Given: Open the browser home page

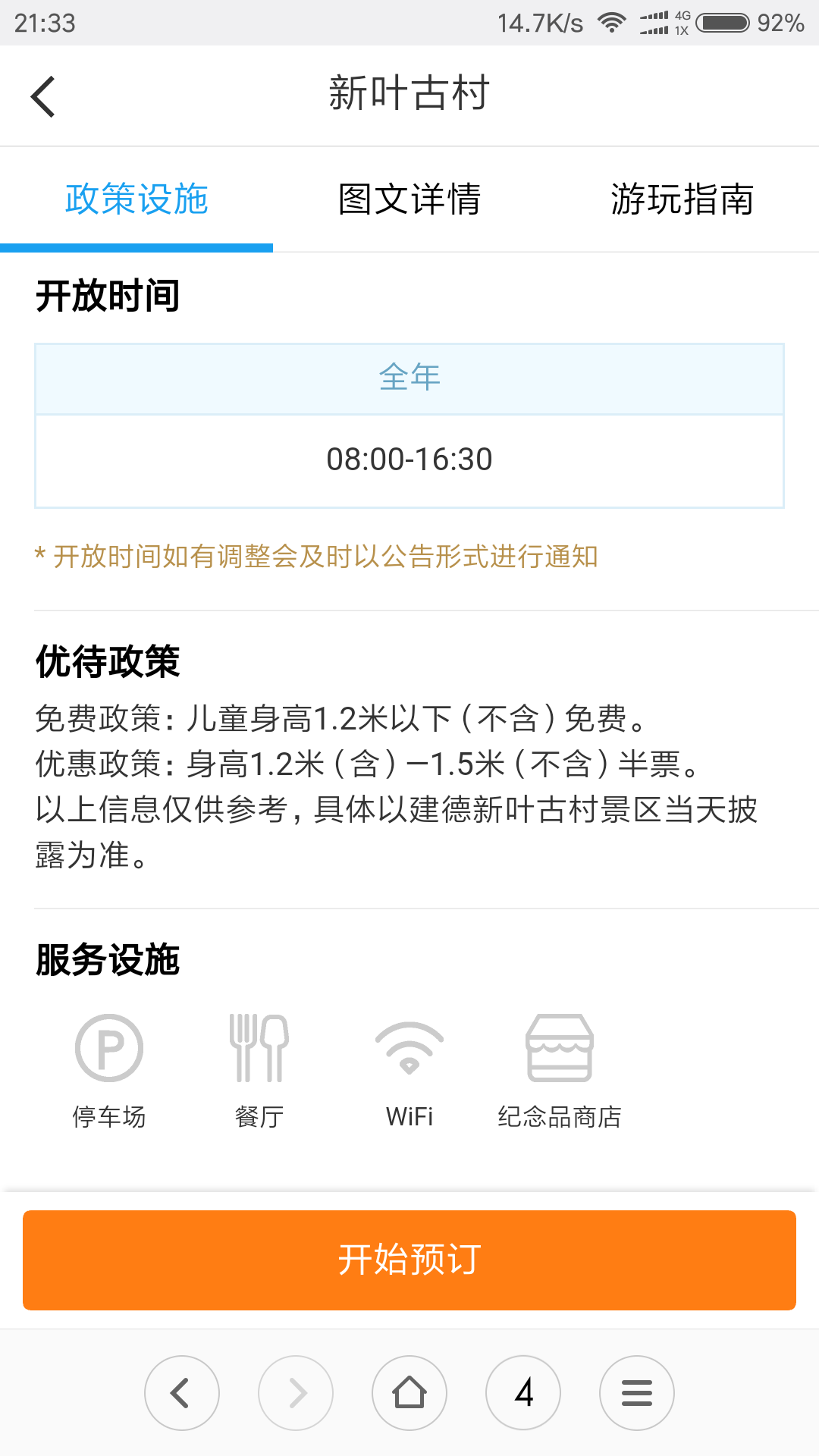Looking at the screenshot, I should point(409,1392).
